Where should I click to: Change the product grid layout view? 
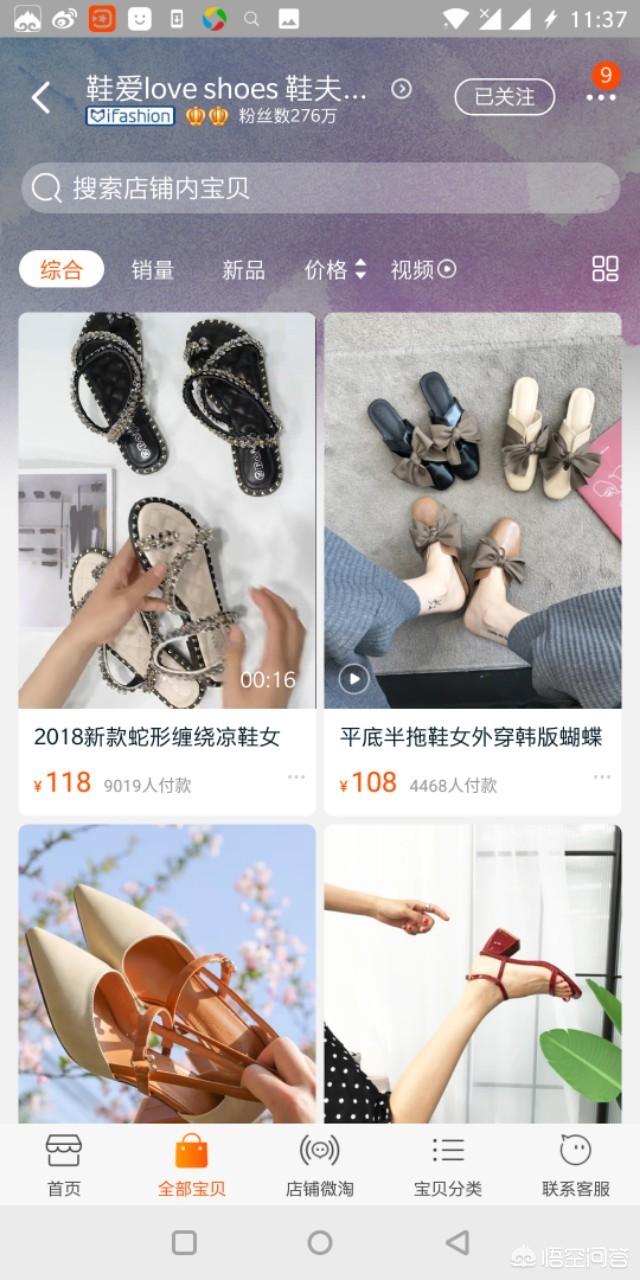(x=605, y=268)
